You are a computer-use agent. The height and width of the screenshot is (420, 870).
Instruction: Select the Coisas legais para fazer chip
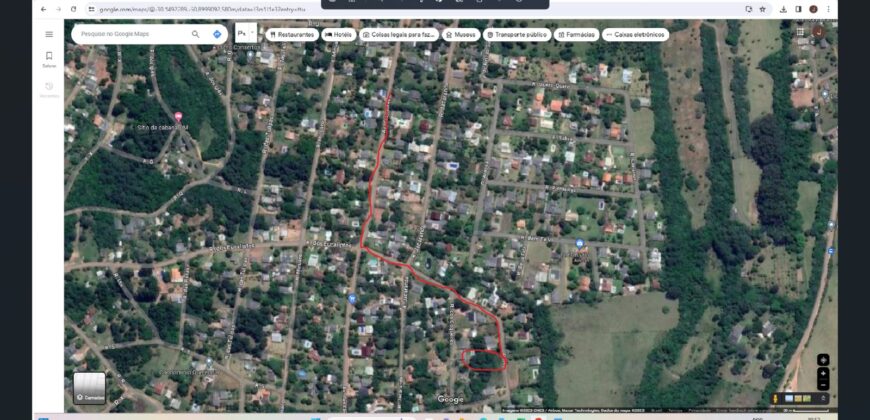(398, 34)
